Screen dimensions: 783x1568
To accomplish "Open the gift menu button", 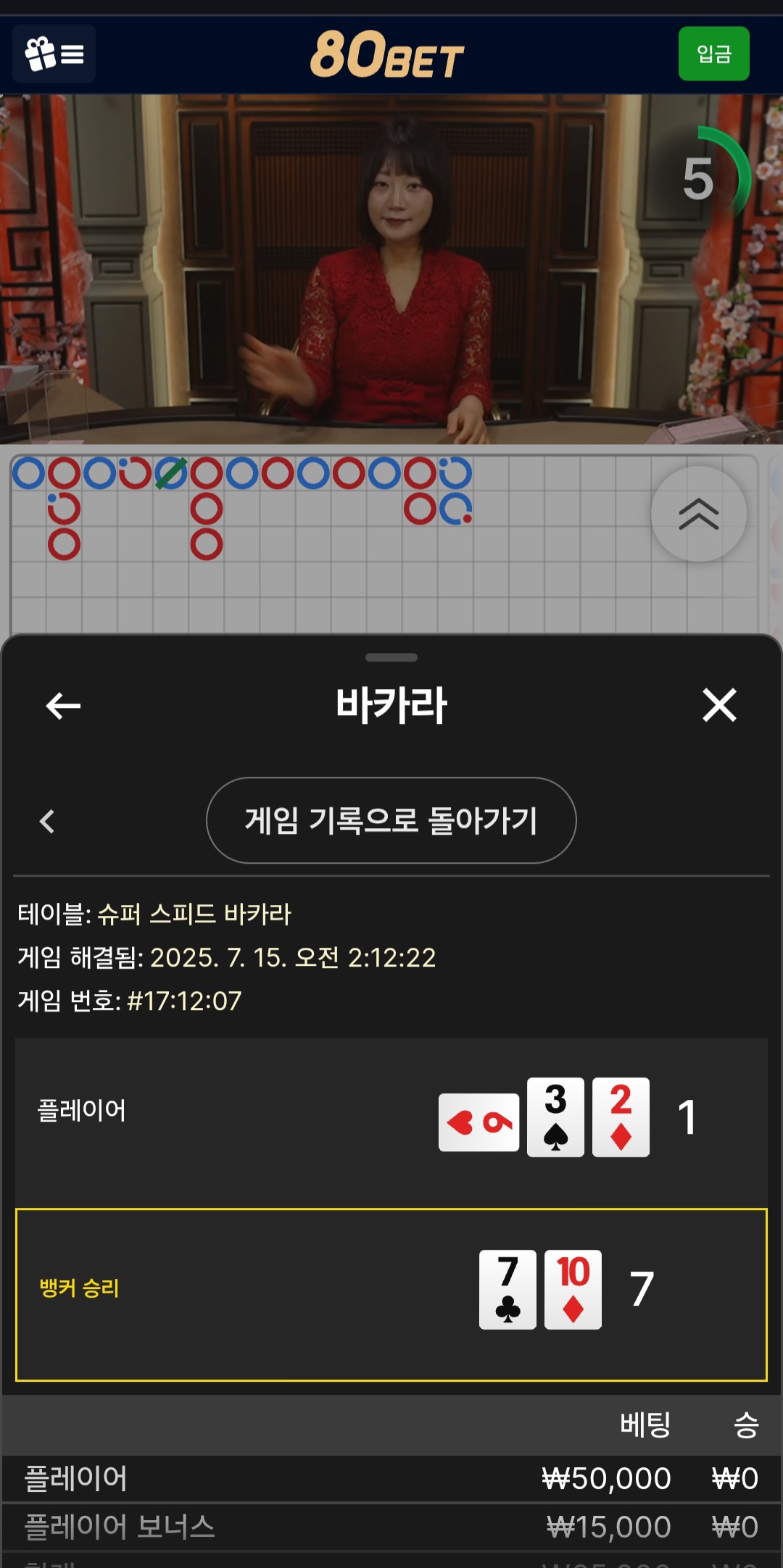I will click(54, 54).
